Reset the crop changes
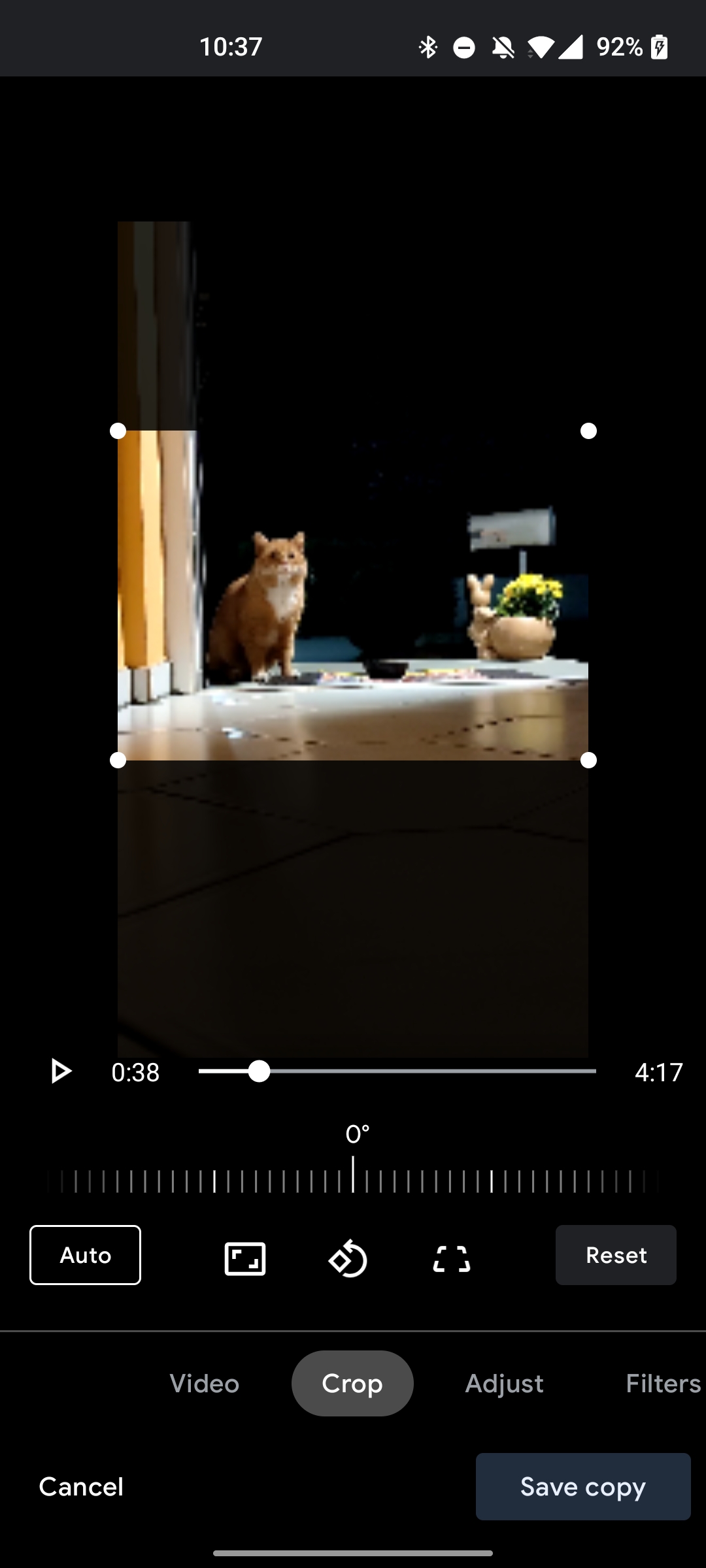Screen dimensions: 706x1568 (616, 1255)
